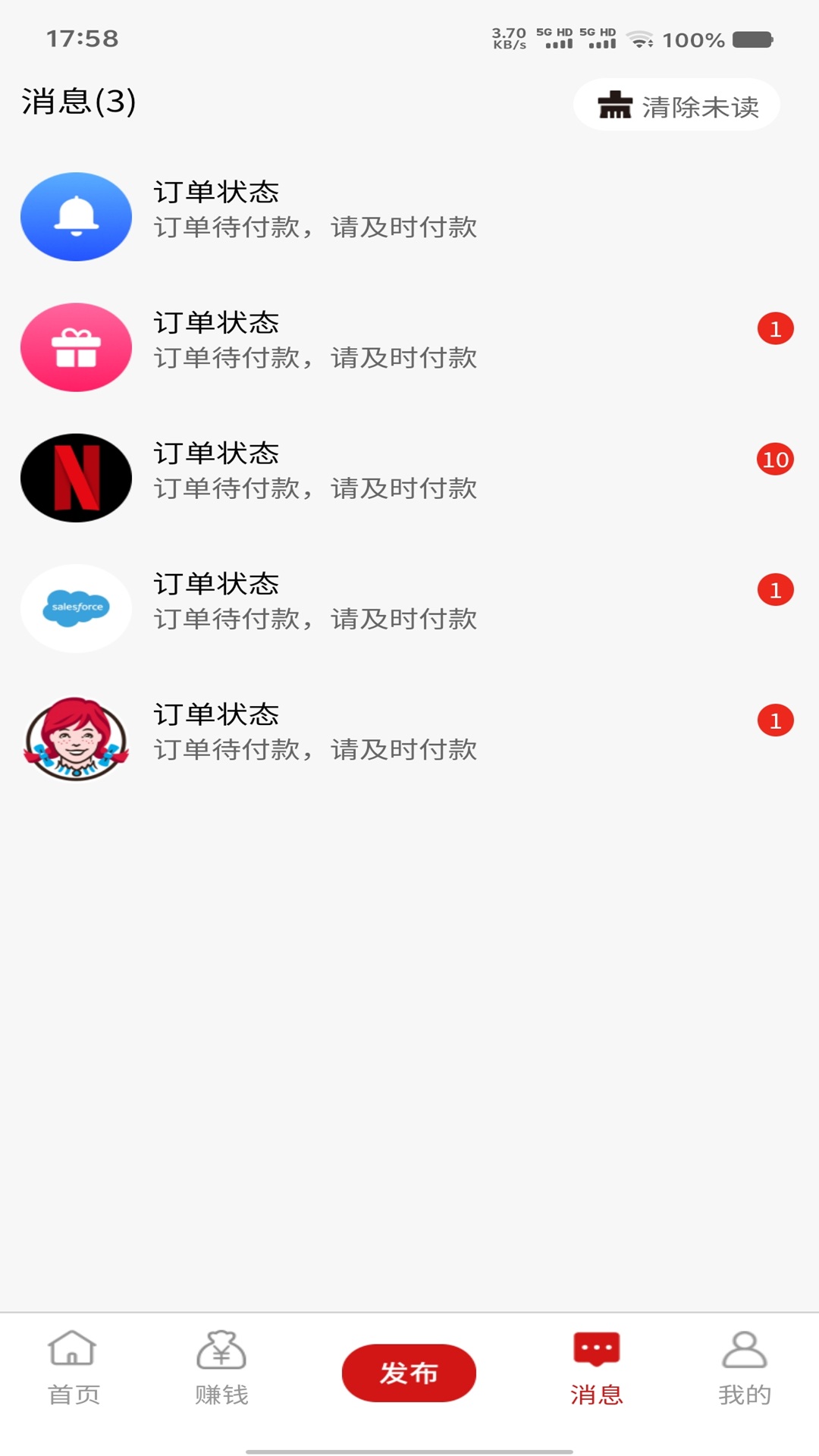Tap the broom icon beside 清除未读

click(614, 106)
